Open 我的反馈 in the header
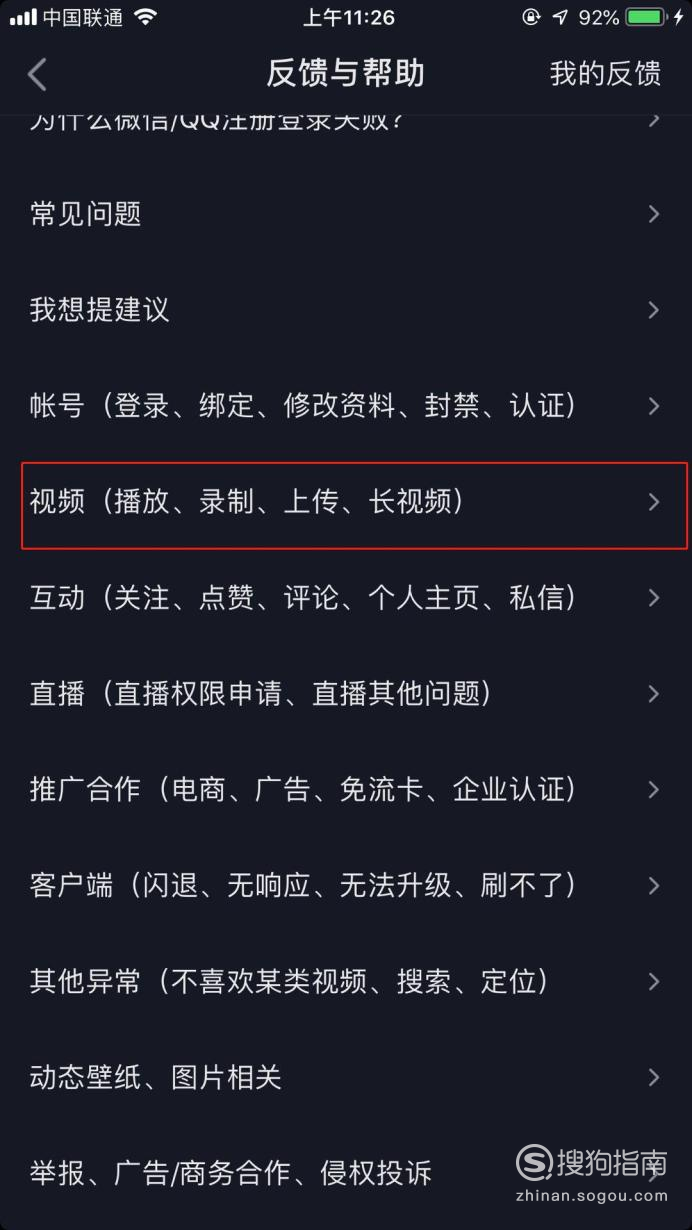This screenshot has width=692, height=1230. click(x=605, y=74)
